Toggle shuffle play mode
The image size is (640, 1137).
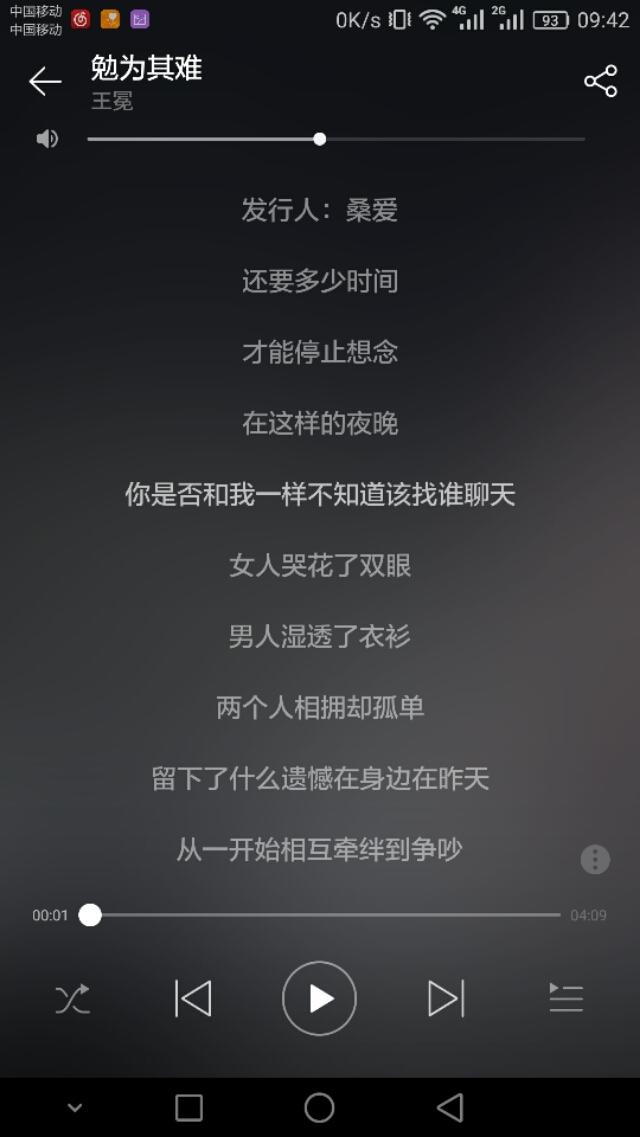point(72,998)
